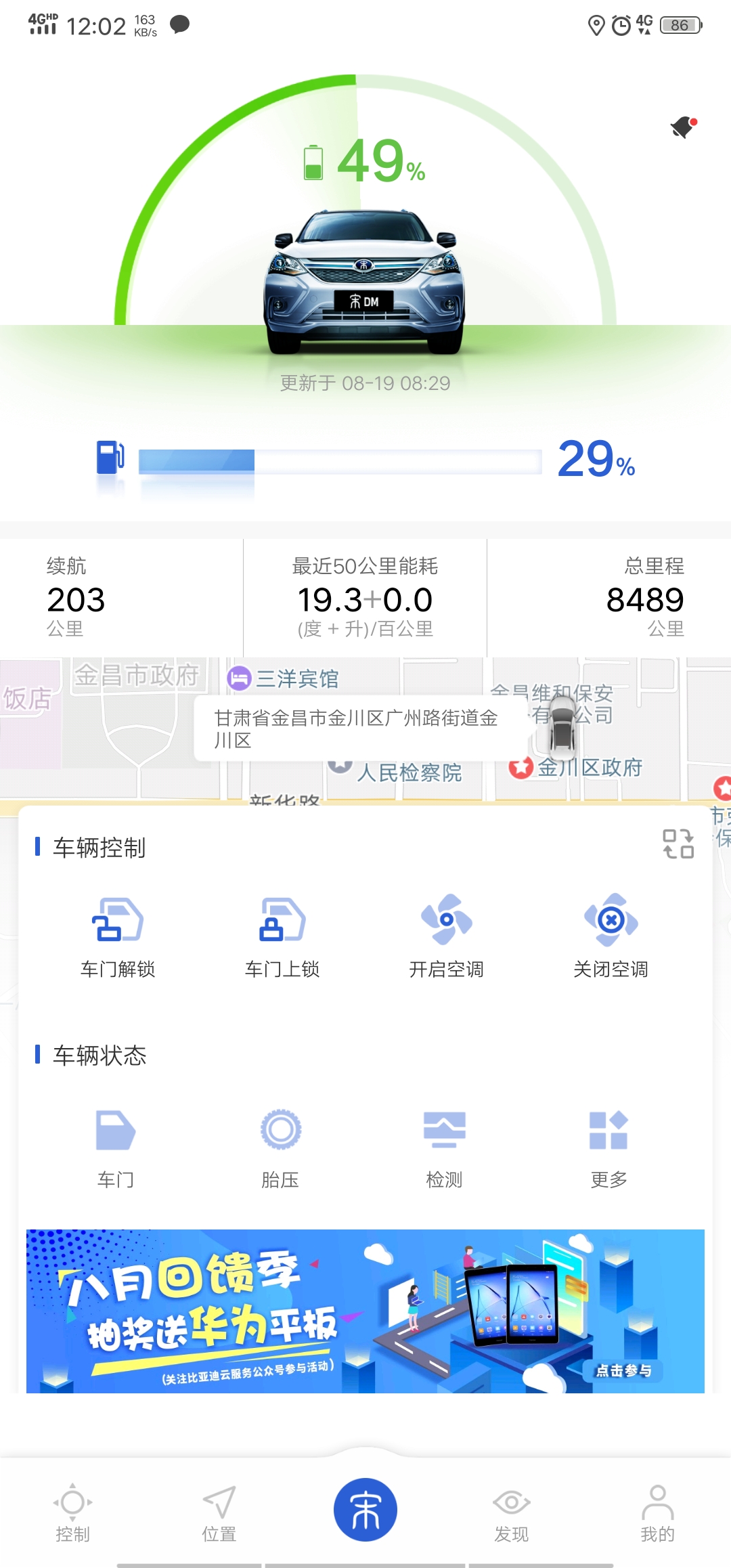The height and width of the screenshot is (1568, 731).
Task: Switch to the 位置 tab
Action: tap(219, 1514)
